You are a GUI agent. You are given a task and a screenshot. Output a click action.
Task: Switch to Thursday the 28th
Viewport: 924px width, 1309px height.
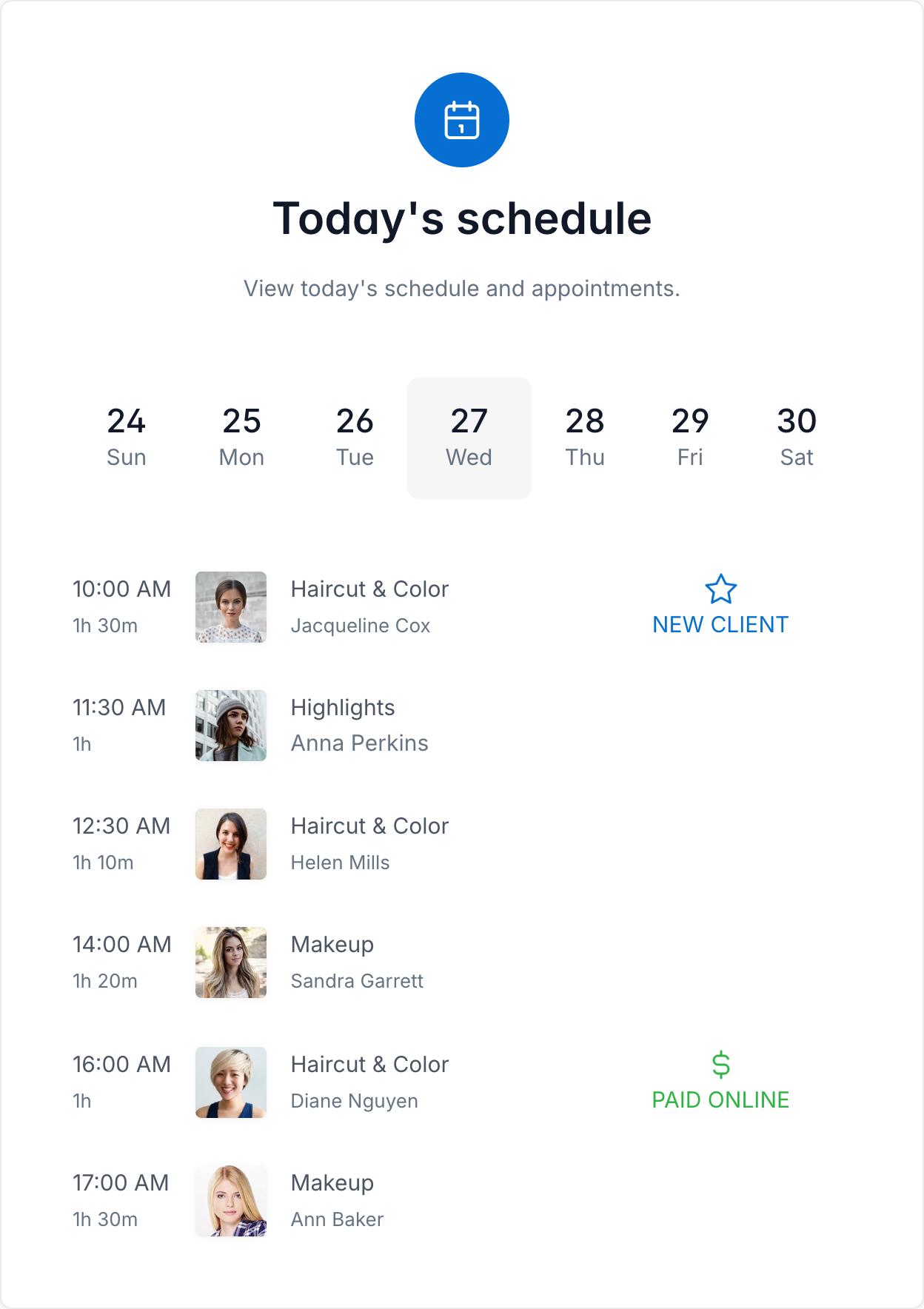tap(585, 438)
